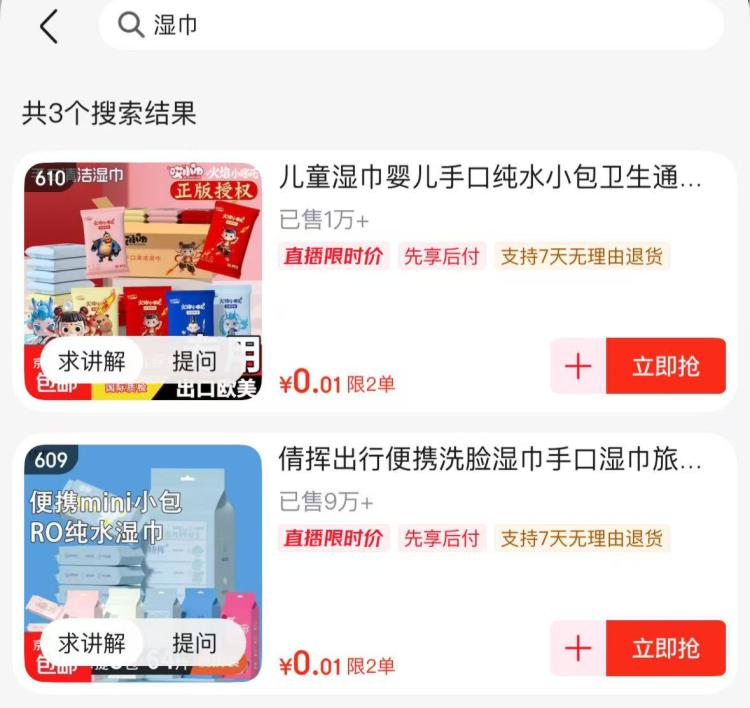Screen dimensions: 750x708
Task: Tap the search field containing 湿巾
Action: 410,25
